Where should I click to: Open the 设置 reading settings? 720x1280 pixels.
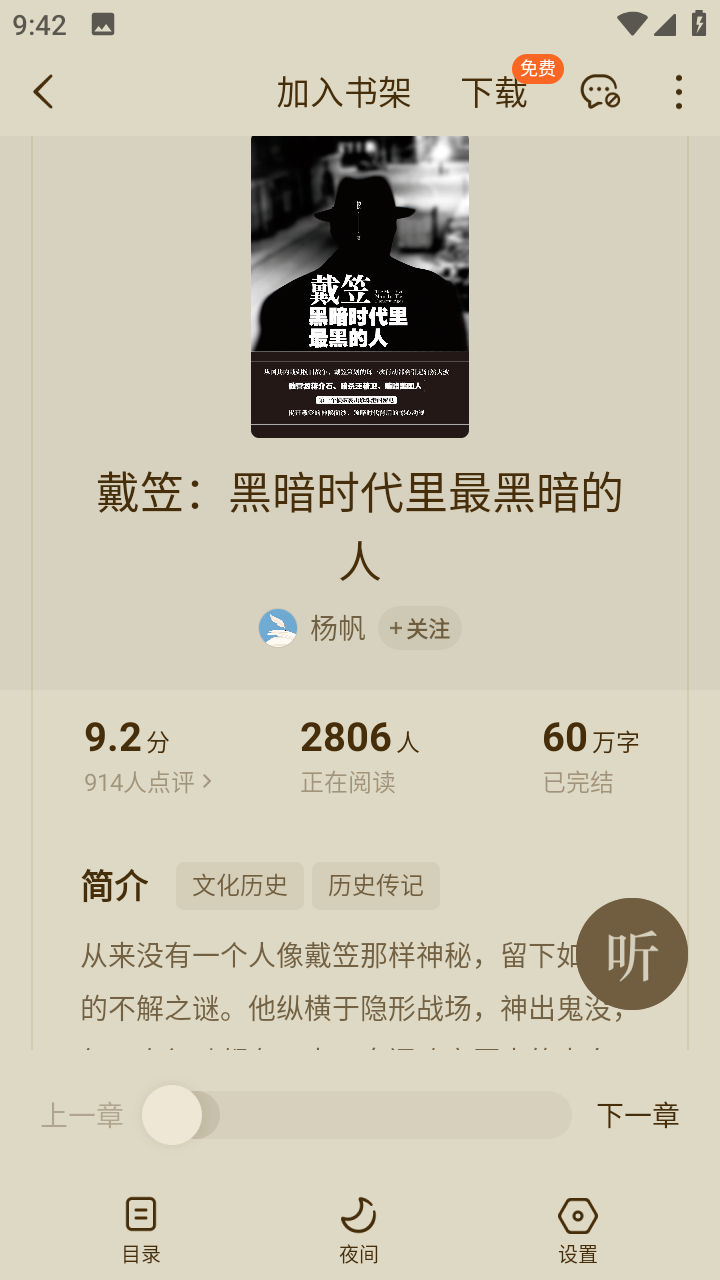[x=578, y=1230]
